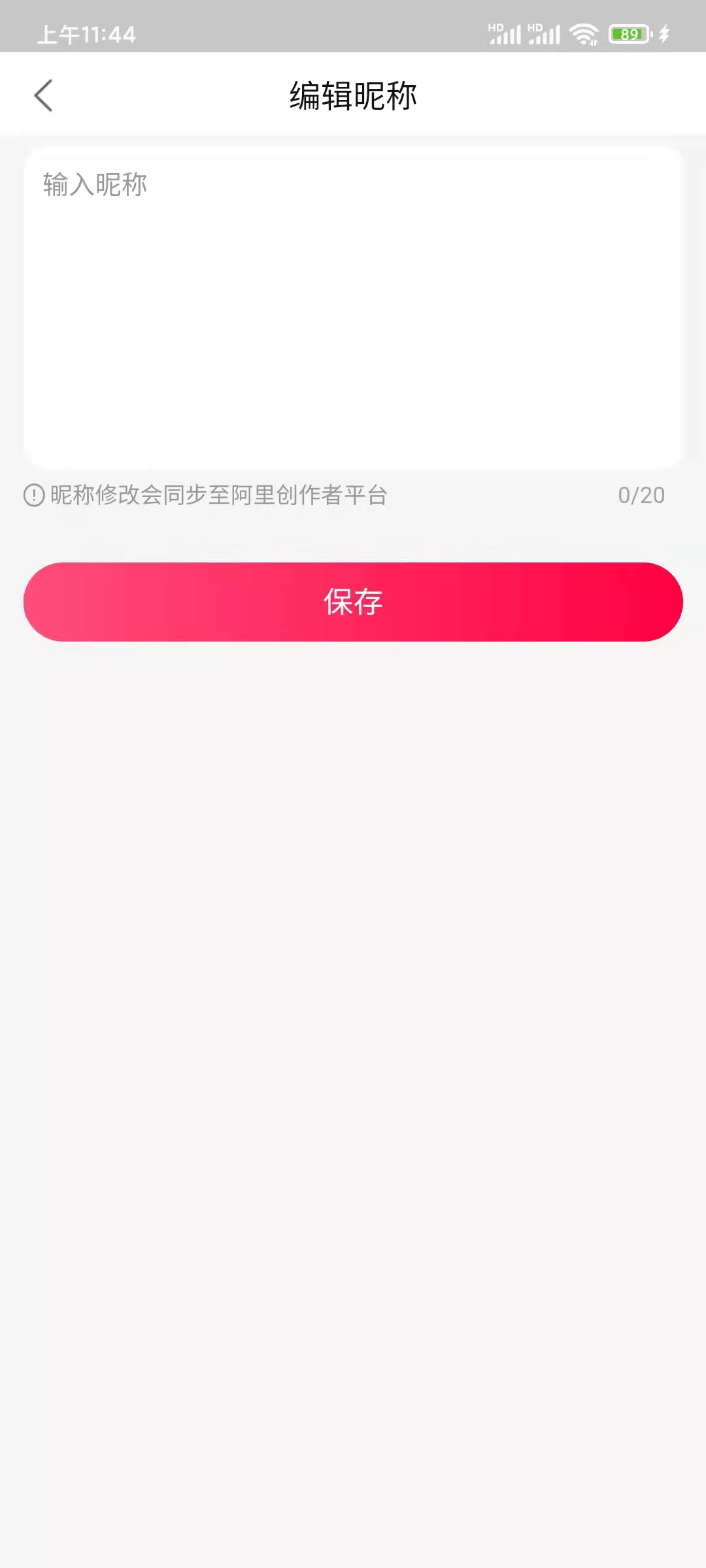The width and height of the screenshot is (706, 1568).
Task: Select the back chevron at top left
Action: 44,95
